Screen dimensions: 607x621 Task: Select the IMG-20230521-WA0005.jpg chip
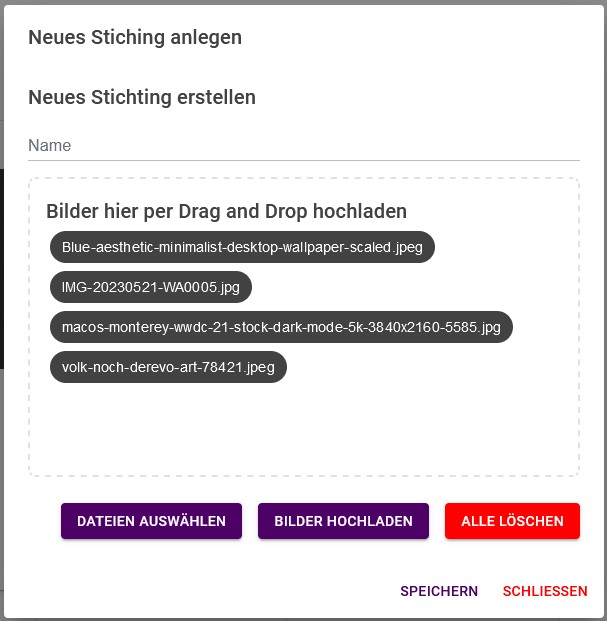[x=151, y=287]
